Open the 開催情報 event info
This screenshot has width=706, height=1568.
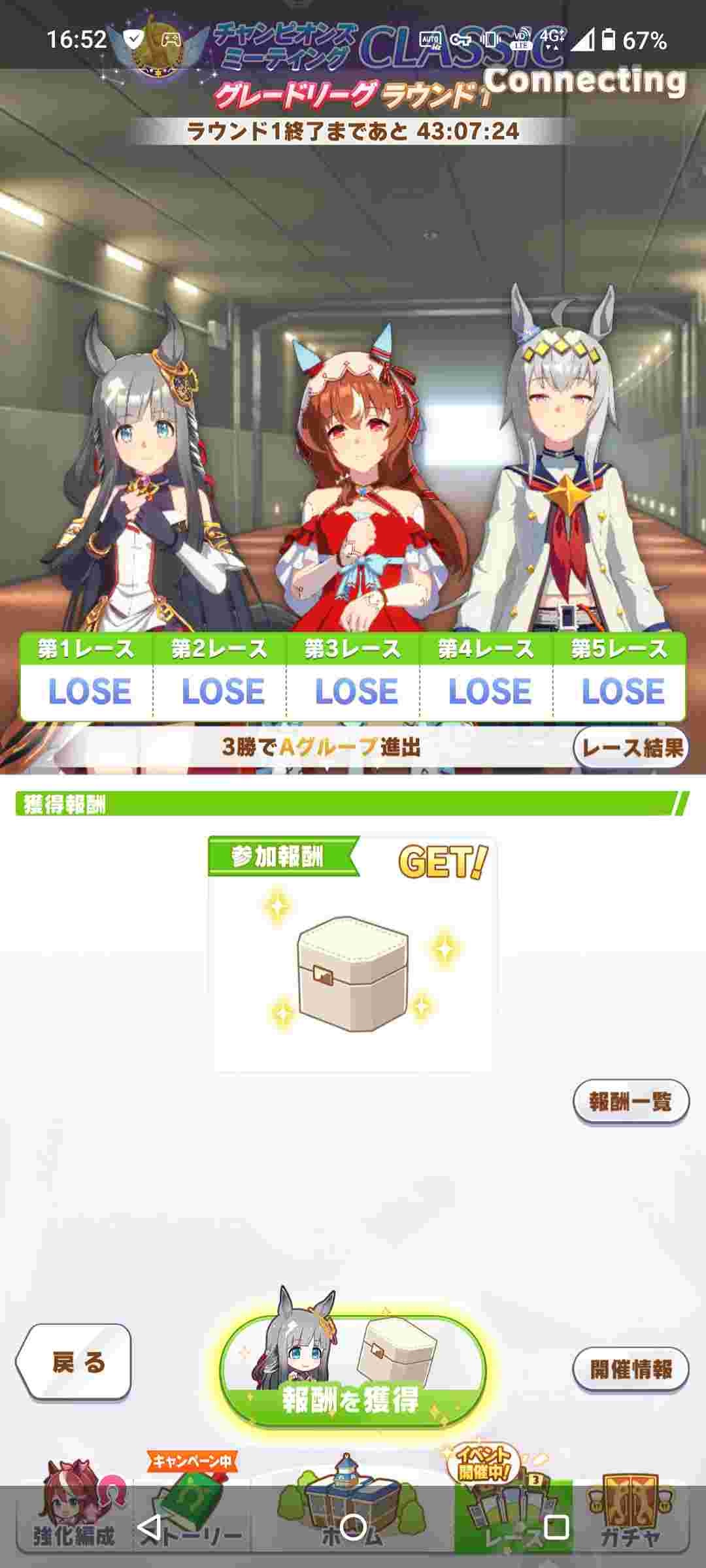pos(630,1369)
